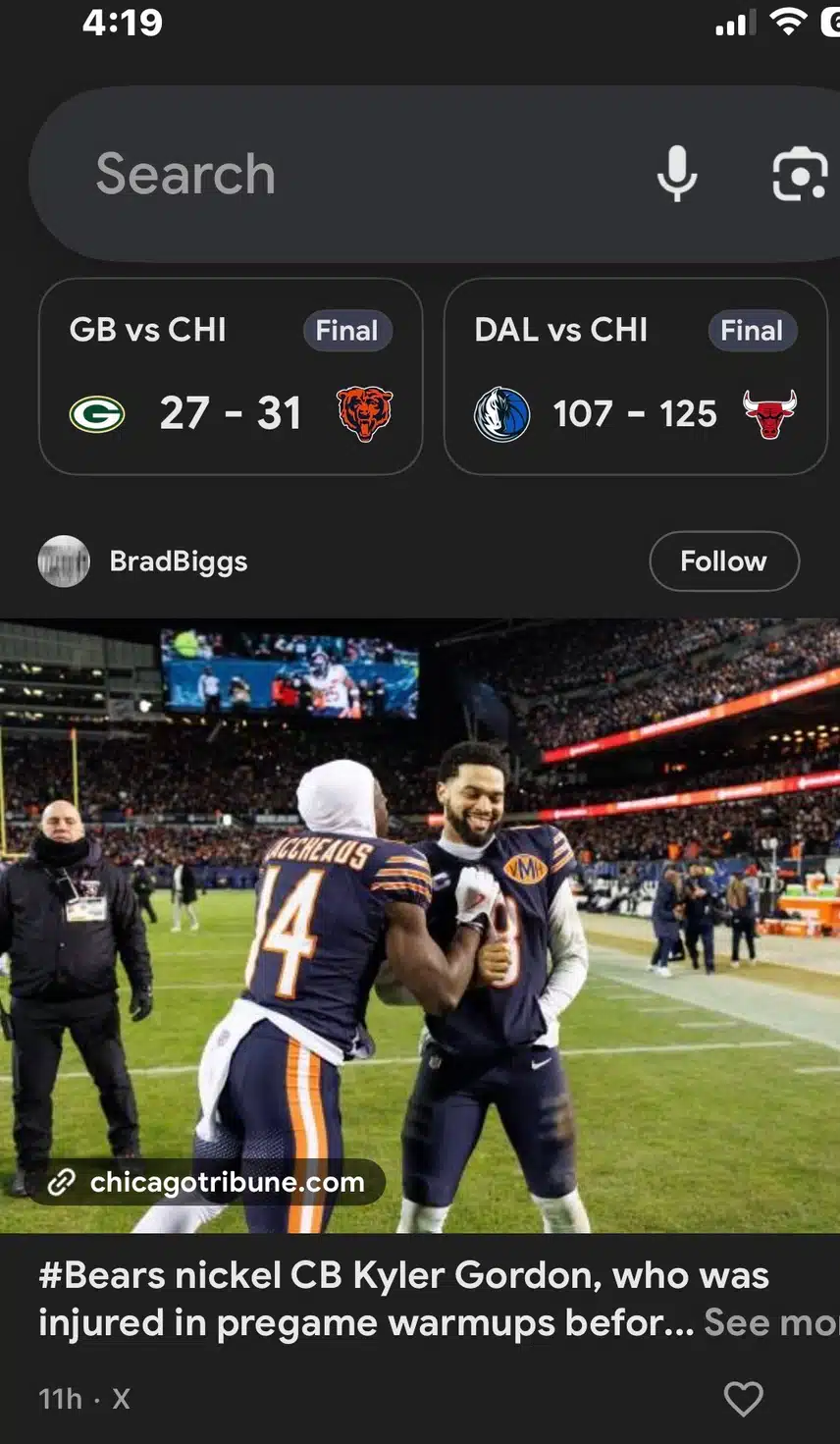Like the Kyler Gordon post

click(x=743, y=1399)
